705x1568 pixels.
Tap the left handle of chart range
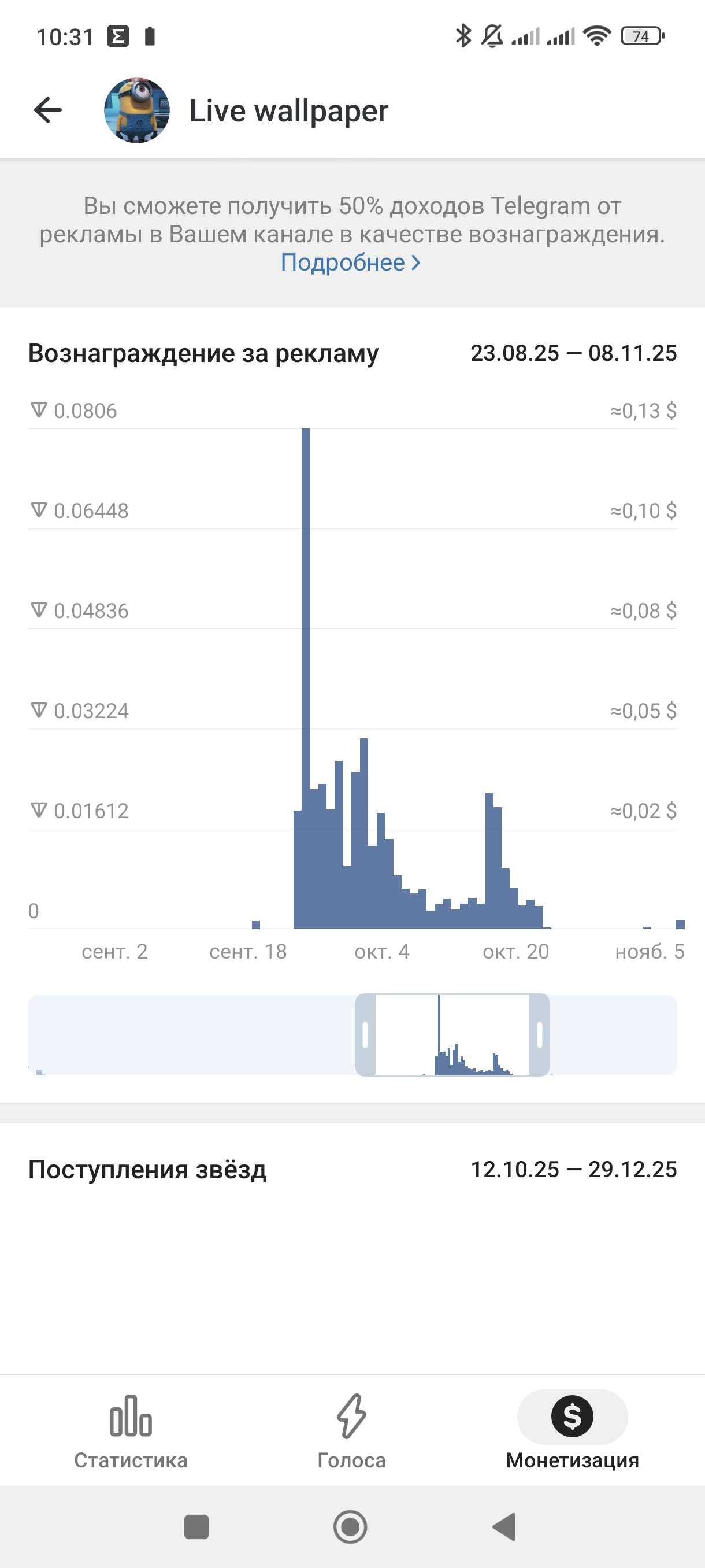tap(365, 1035)
